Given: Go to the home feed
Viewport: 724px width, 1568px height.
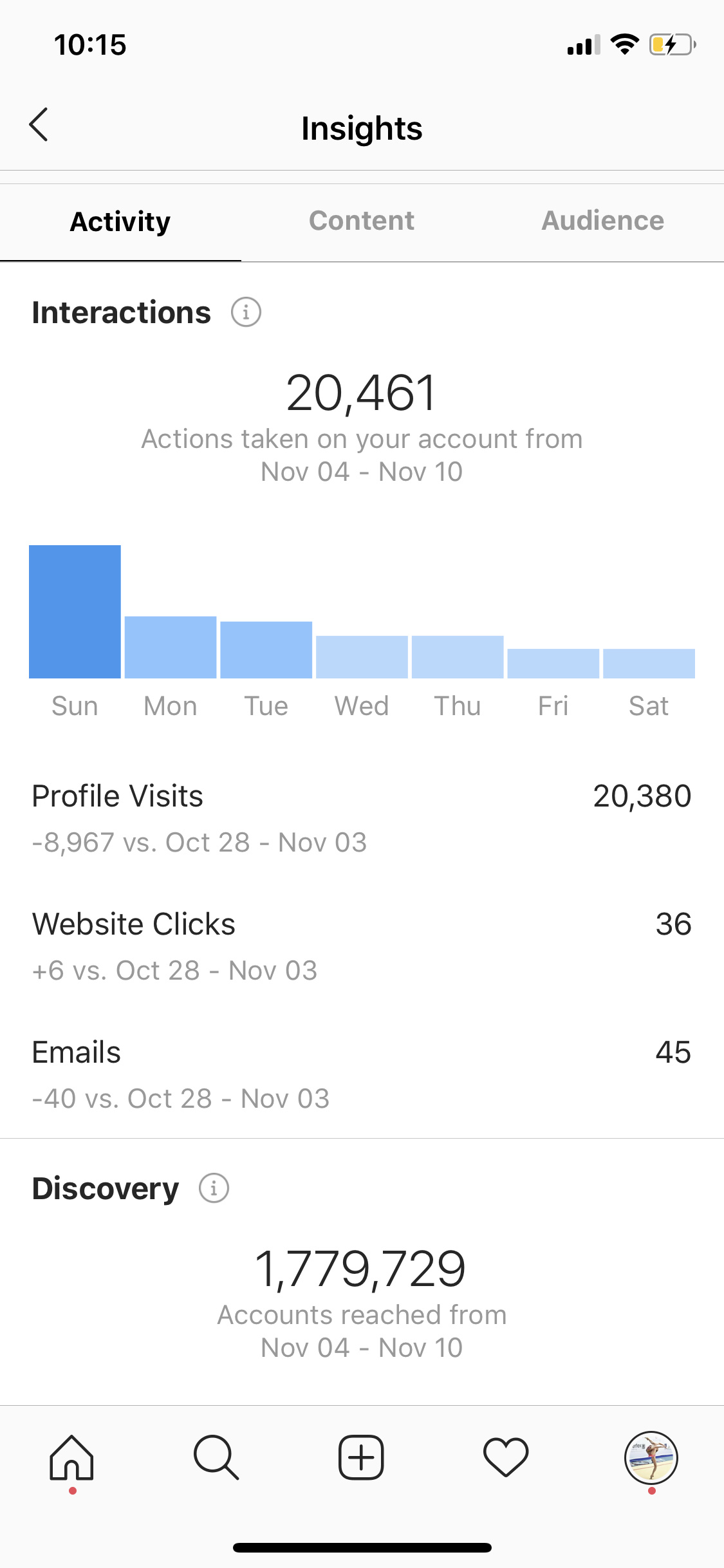Looking at the screenshot, I should (x=72, y=1457).
